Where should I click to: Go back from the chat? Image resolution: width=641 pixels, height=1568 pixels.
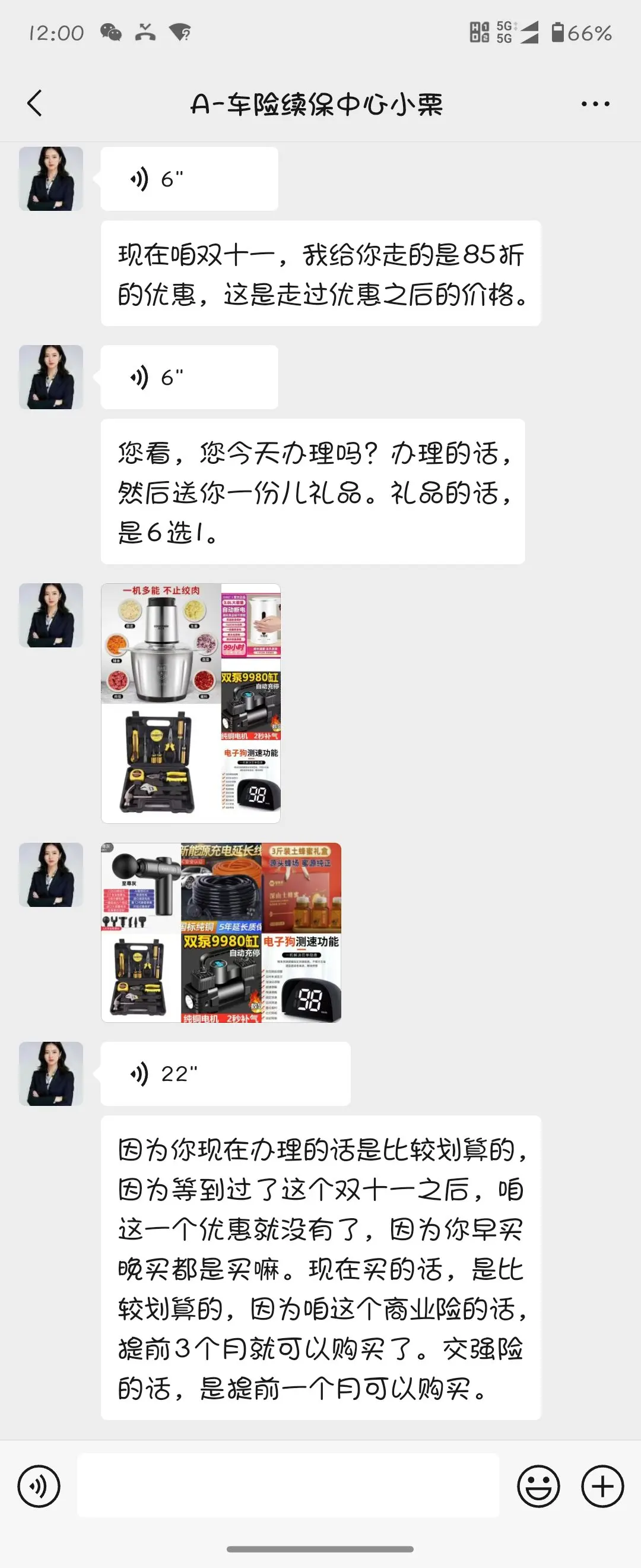click(x=35, y=103)
